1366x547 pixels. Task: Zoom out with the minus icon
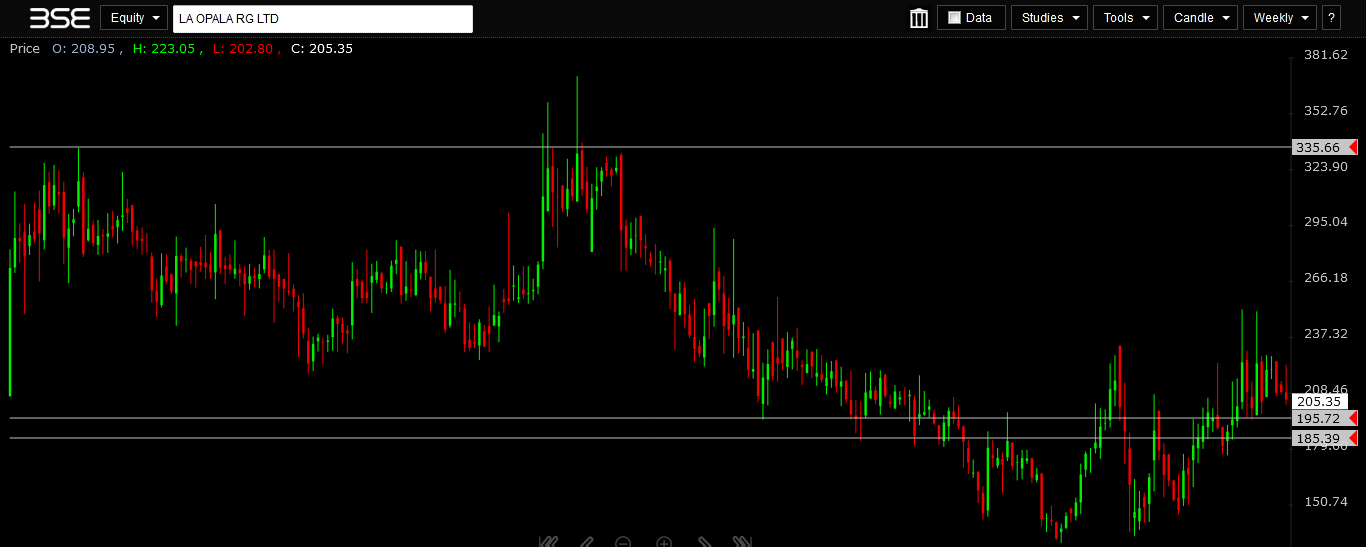(623, 542)
